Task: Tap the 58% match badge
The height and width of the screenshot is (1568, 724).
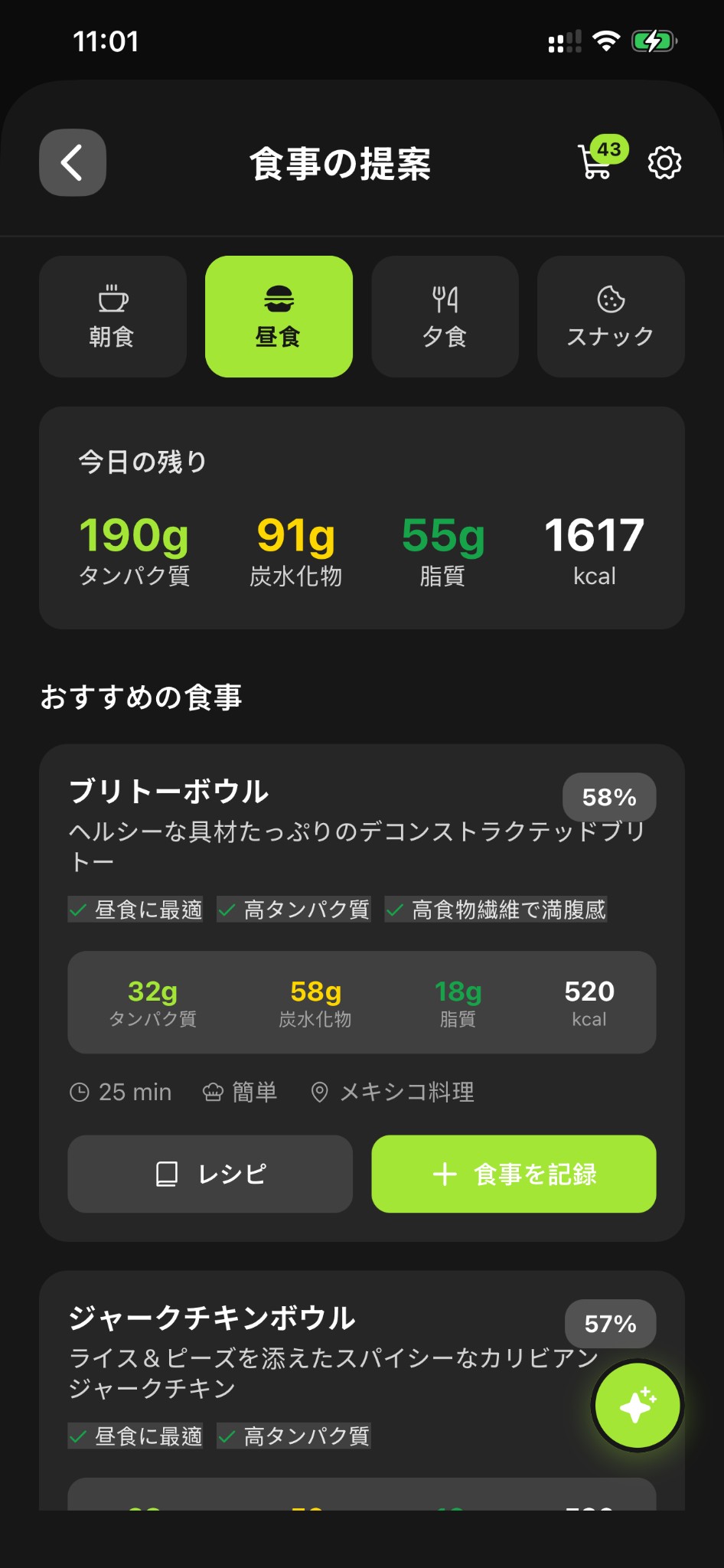Action: [610, 797]
